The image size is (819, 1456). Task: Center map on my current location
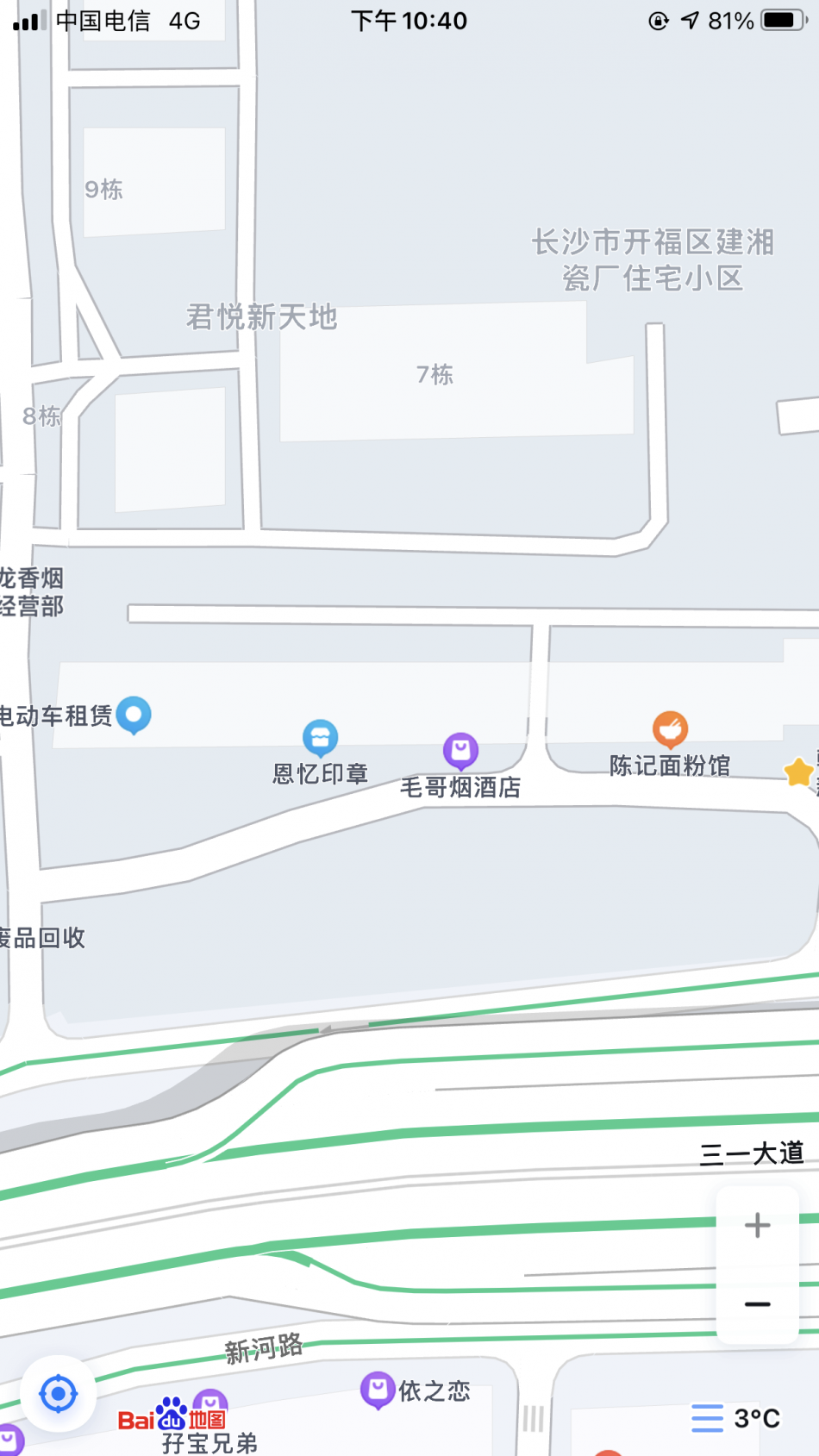tap(59, 1393)
